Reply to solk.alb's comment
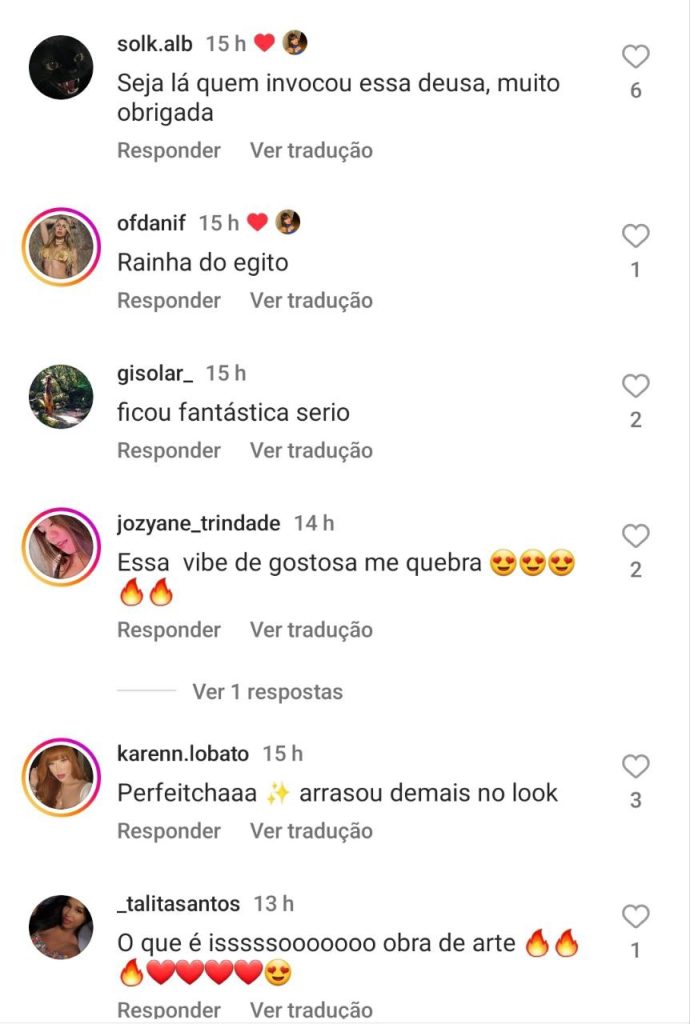The height and width of the screenshot is (1024, 690). (x=169, y=150)
